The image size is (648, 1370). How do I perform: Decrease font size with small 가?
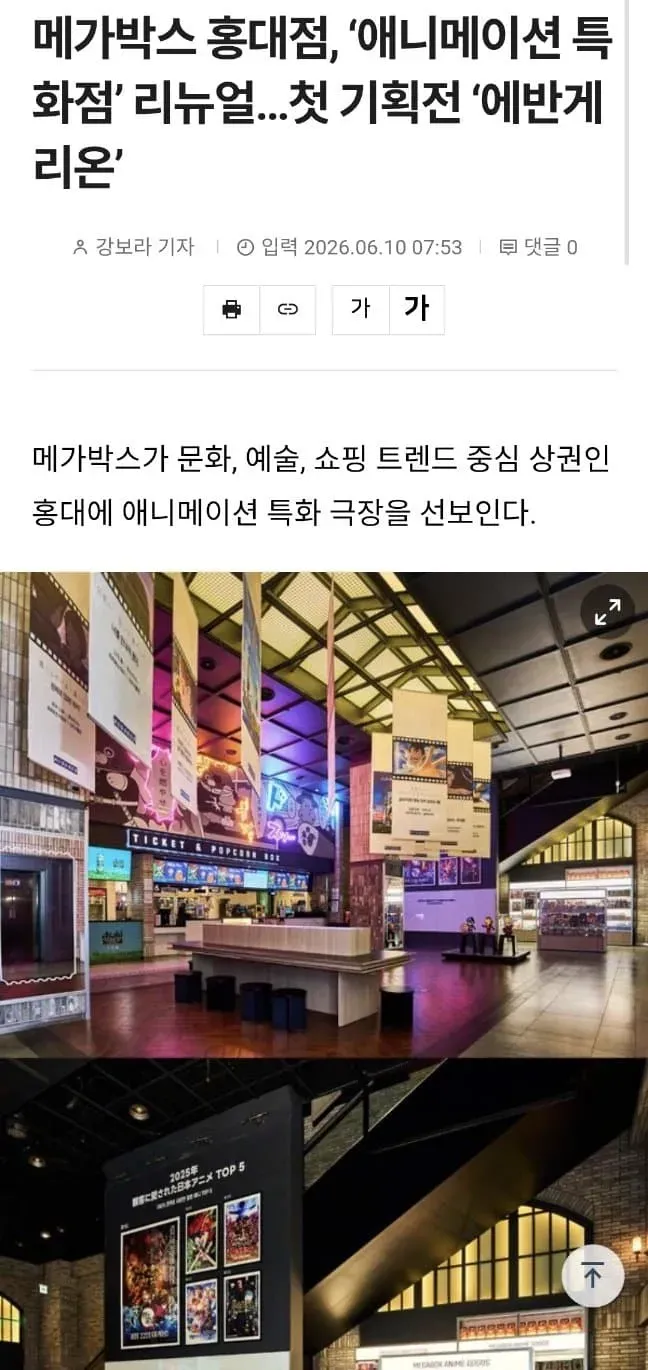coord(360,309)
